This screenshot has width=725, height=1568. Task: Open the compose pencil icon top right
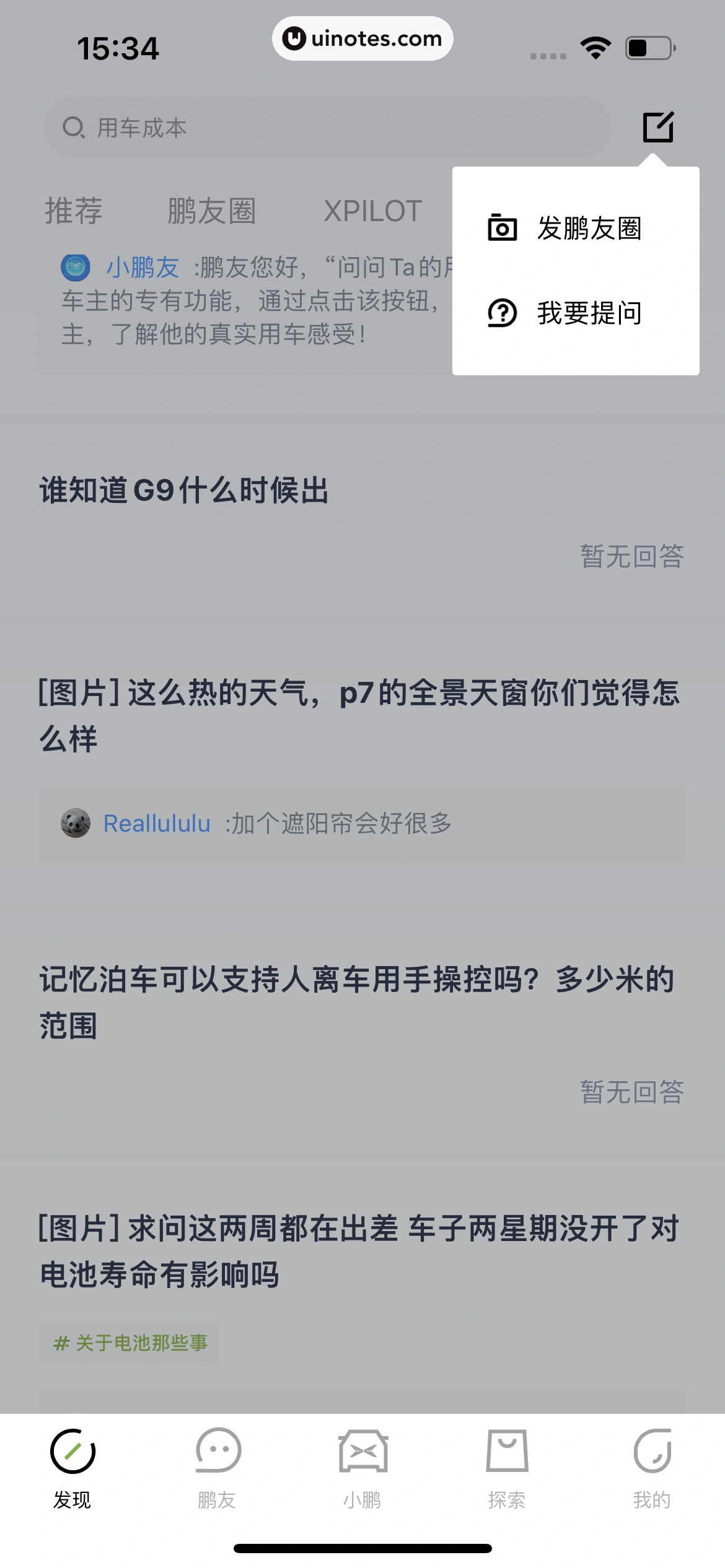[659, 128]
